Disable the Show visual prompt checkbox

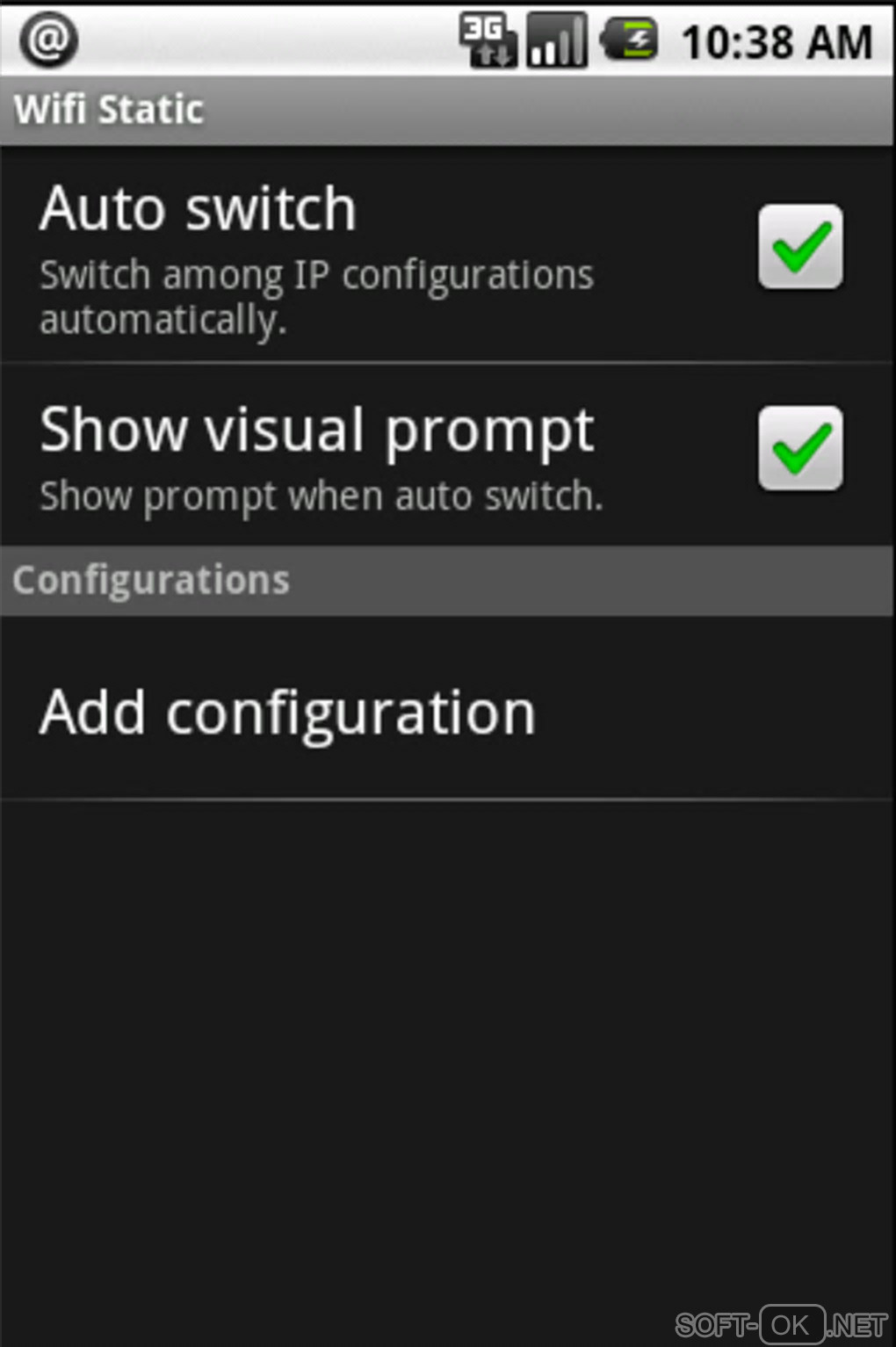pos(799,448)
